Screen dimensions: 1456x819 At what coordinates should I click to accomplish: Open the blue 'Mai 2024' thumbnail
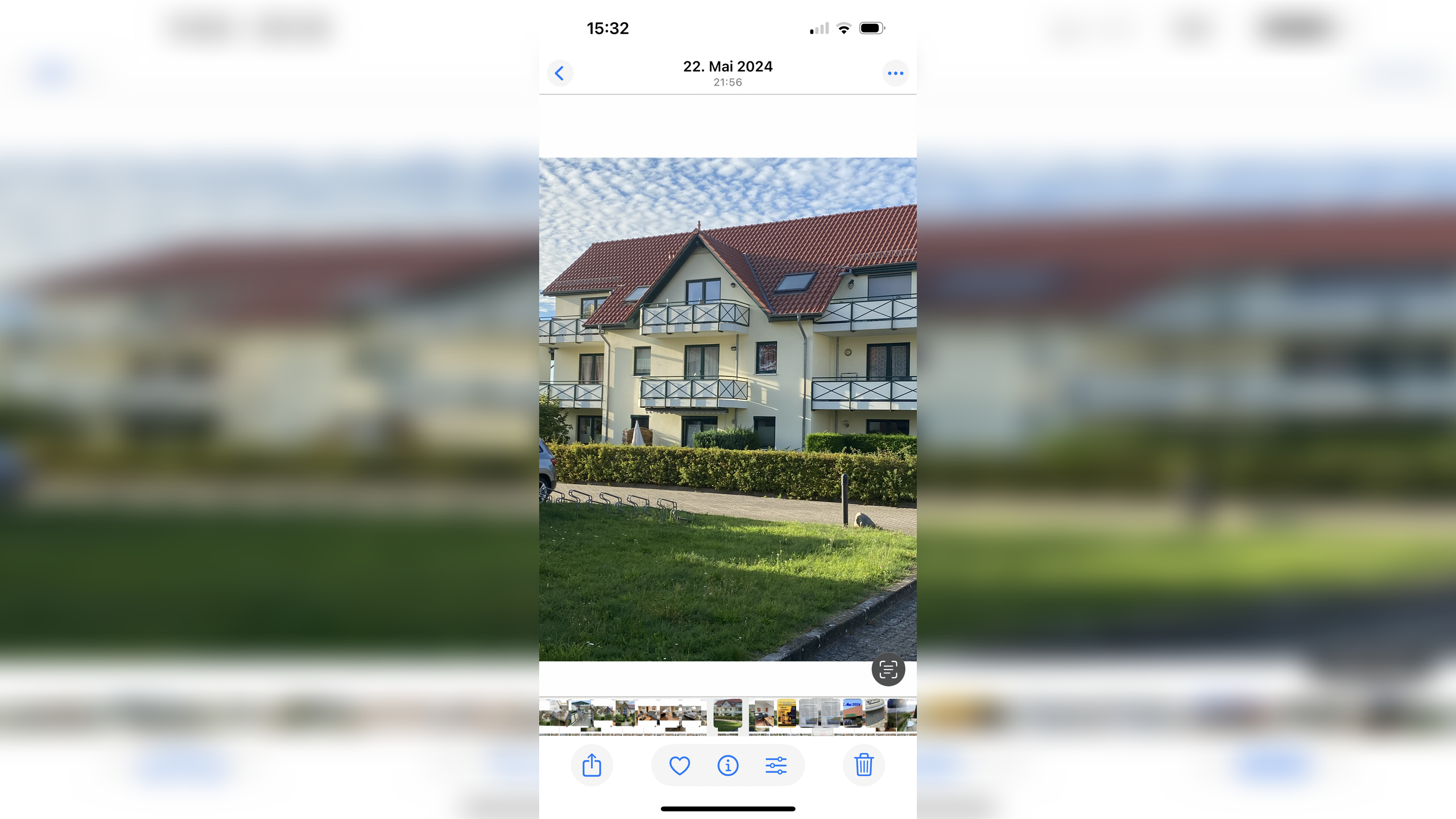(853, 713)
